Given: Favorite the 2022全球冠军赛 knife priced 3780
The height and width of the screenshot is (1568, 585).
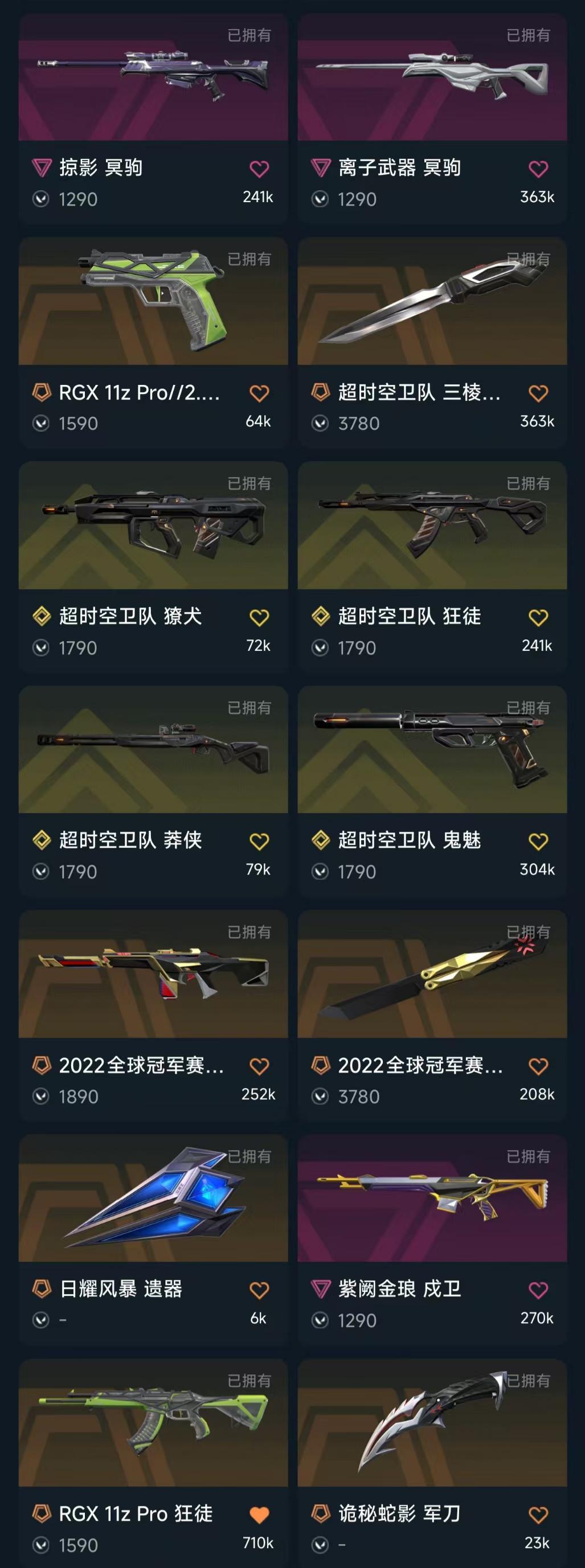Looking at the screenshot, I should pyautogui.click(x=538, y=1066).
